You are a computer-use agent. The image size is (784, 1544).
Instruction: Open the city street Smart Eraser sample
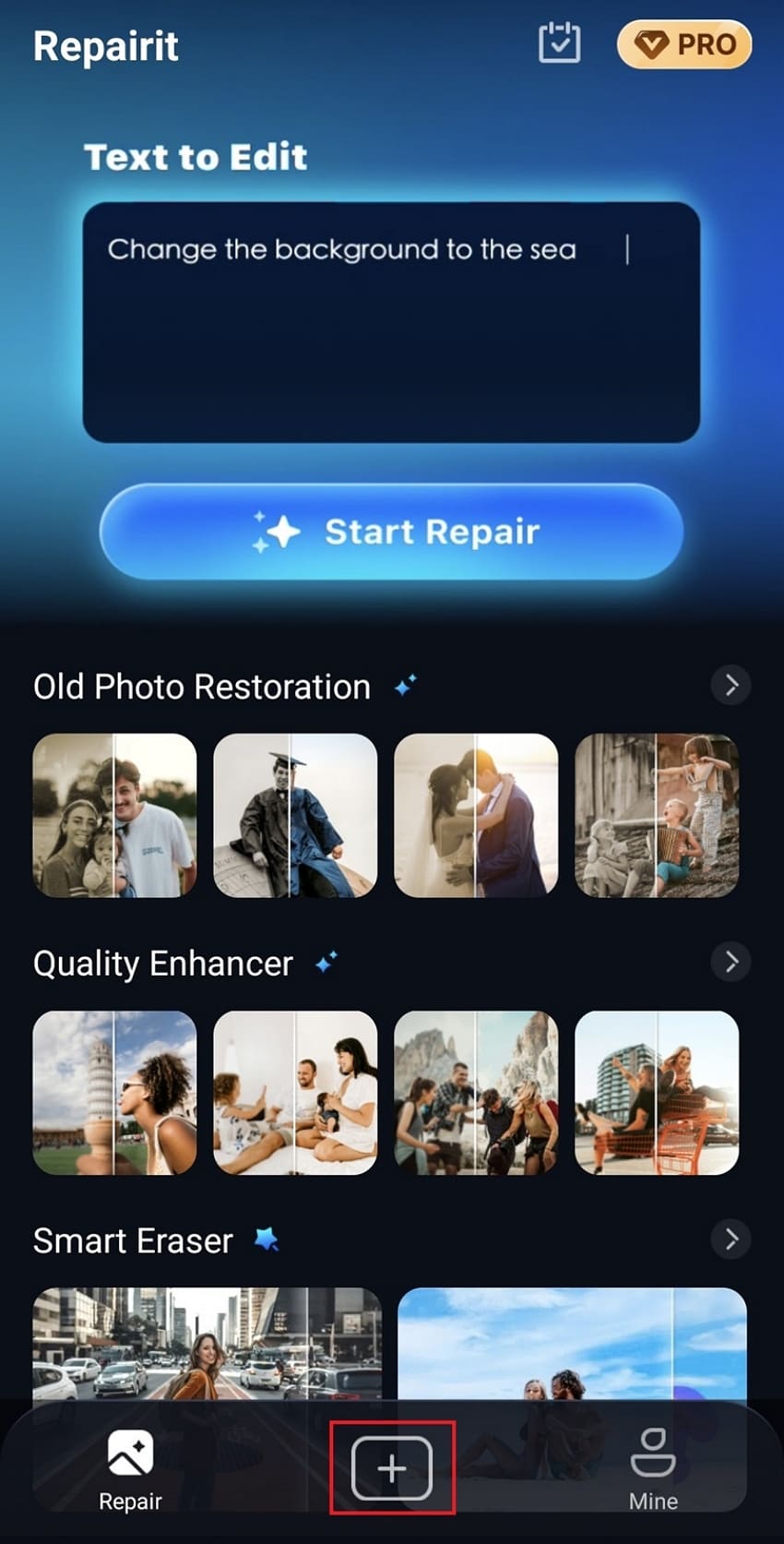point(207,1343)
